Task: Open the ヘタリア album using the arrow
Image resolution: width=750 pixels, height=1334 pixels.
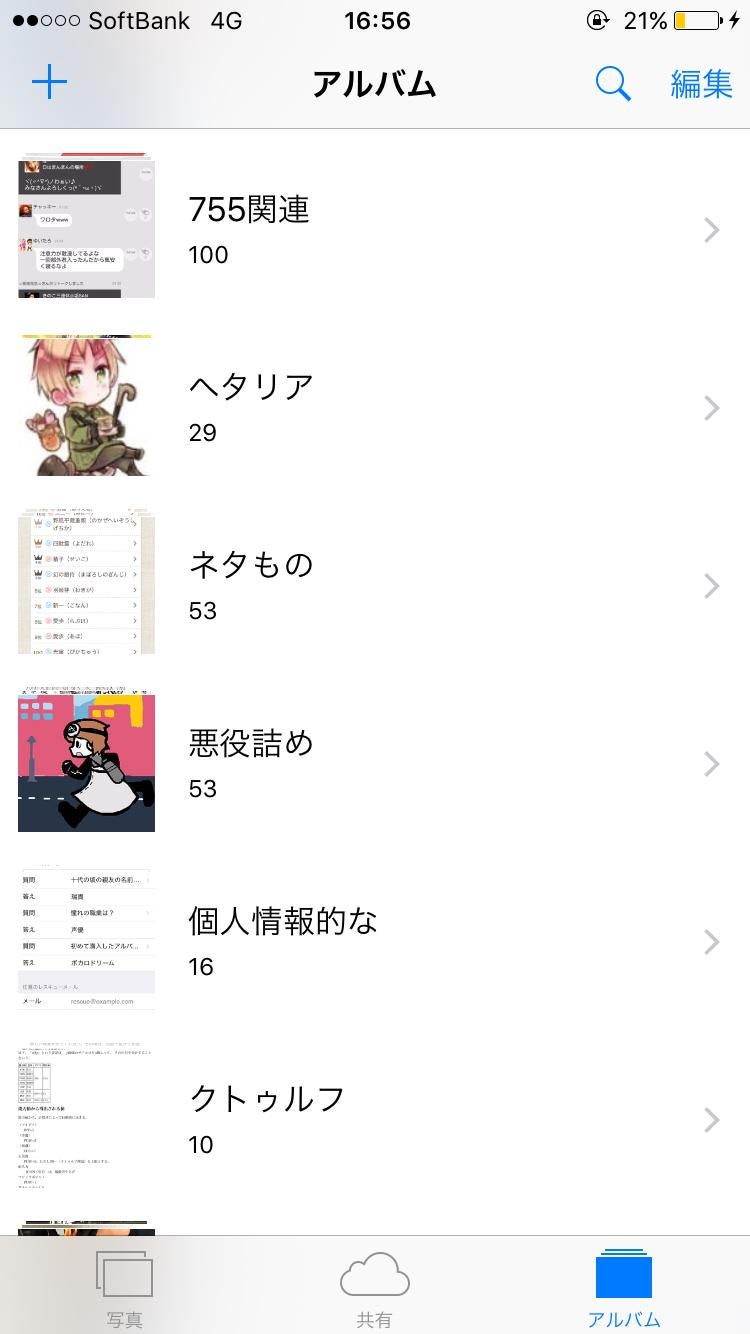Action: tap(711, 407)
